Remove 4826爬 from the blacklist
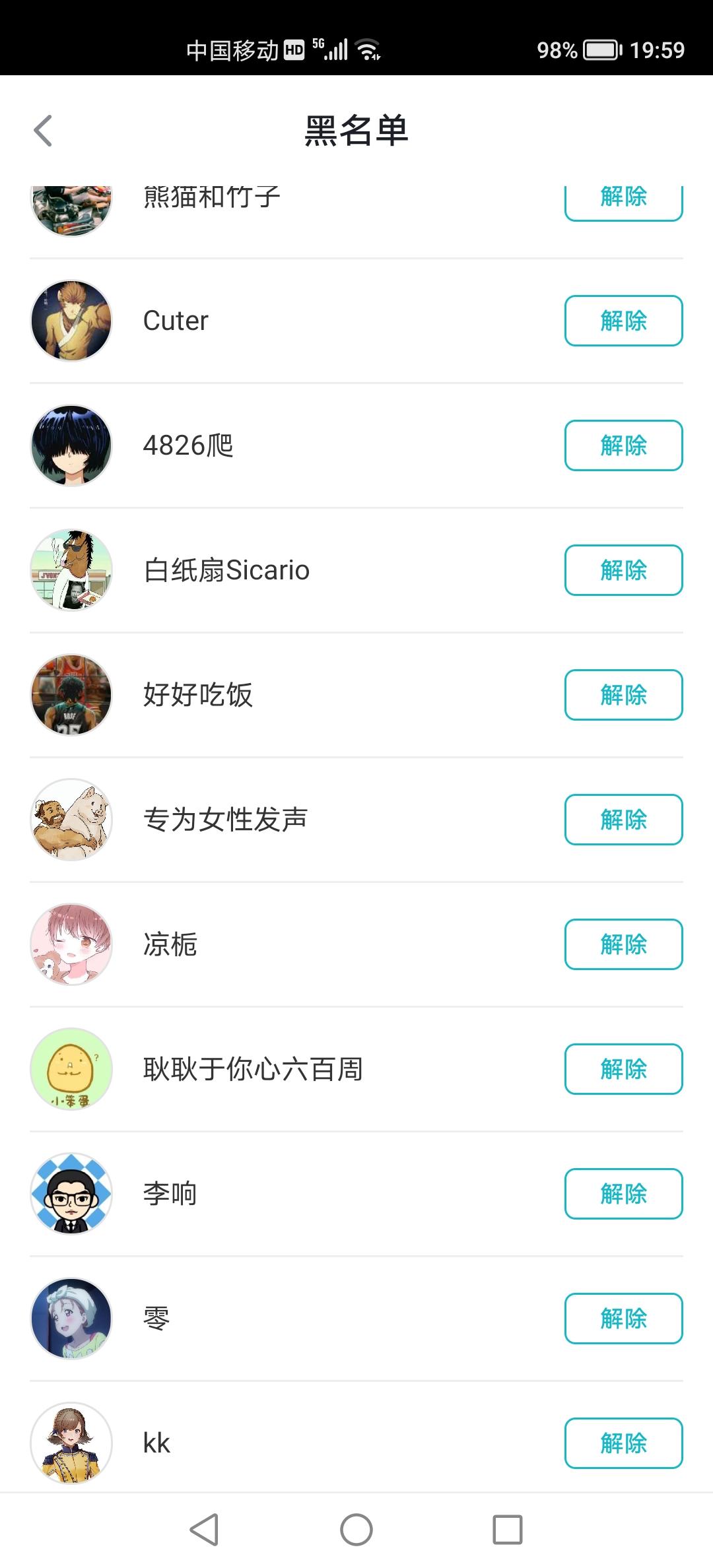This screenshot has height=1568, width=713. pyautogui.click(x=623, y=445)
